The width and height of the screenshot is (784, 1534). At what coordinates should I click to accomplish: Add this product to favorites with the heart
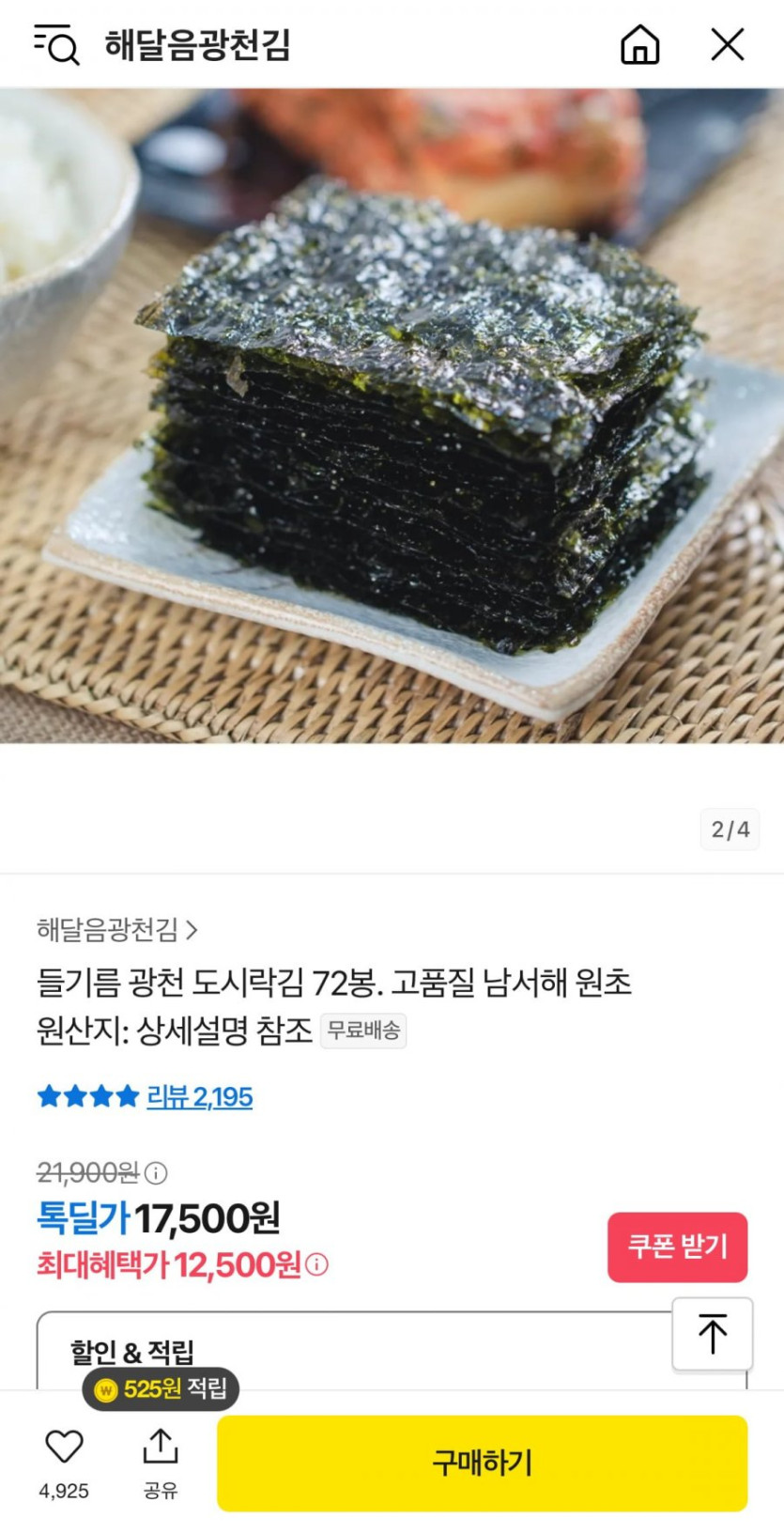64,1448
